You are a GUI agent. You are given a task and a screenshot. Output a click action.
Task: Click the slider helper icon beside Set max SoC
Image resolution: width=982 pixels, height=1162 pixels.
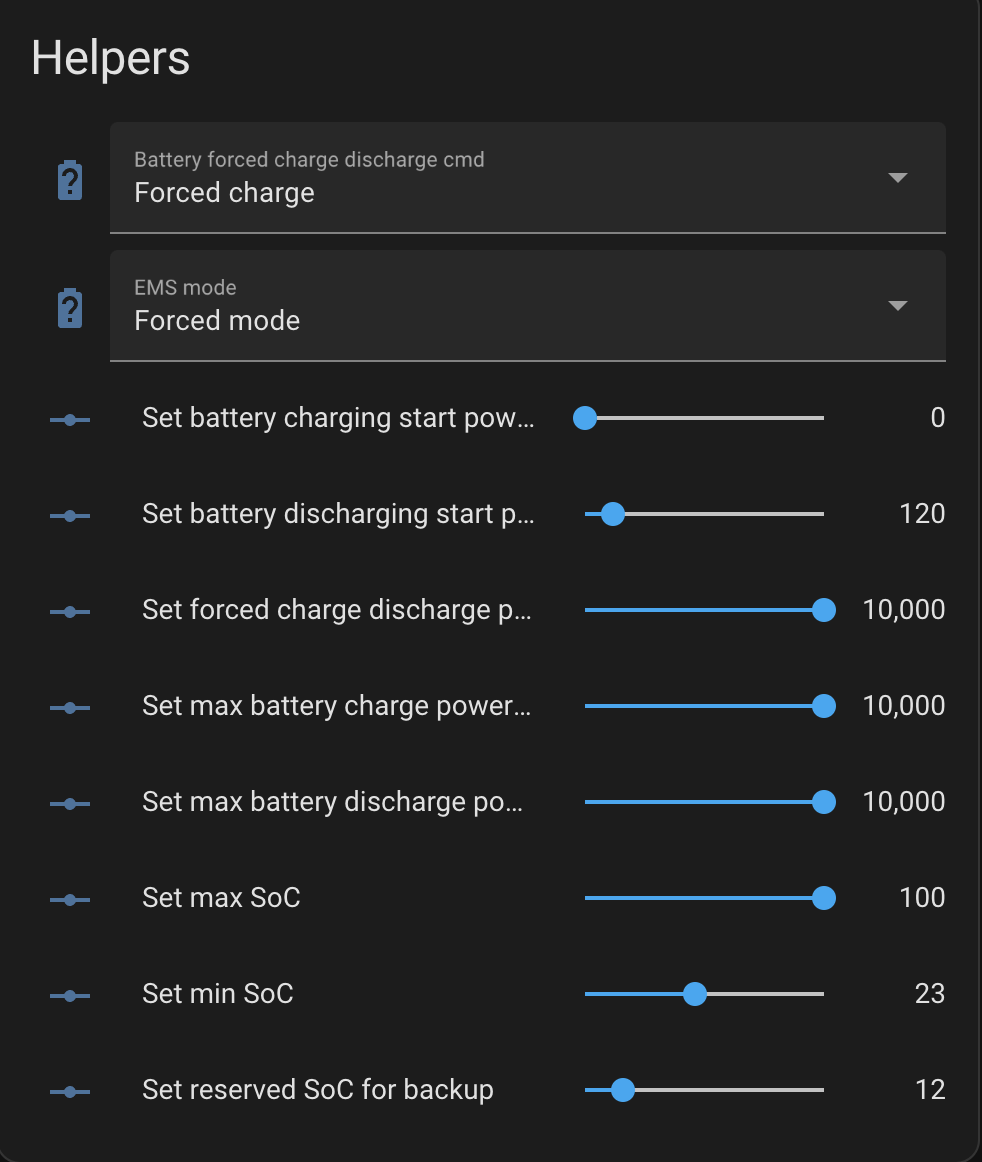[68, 899]
